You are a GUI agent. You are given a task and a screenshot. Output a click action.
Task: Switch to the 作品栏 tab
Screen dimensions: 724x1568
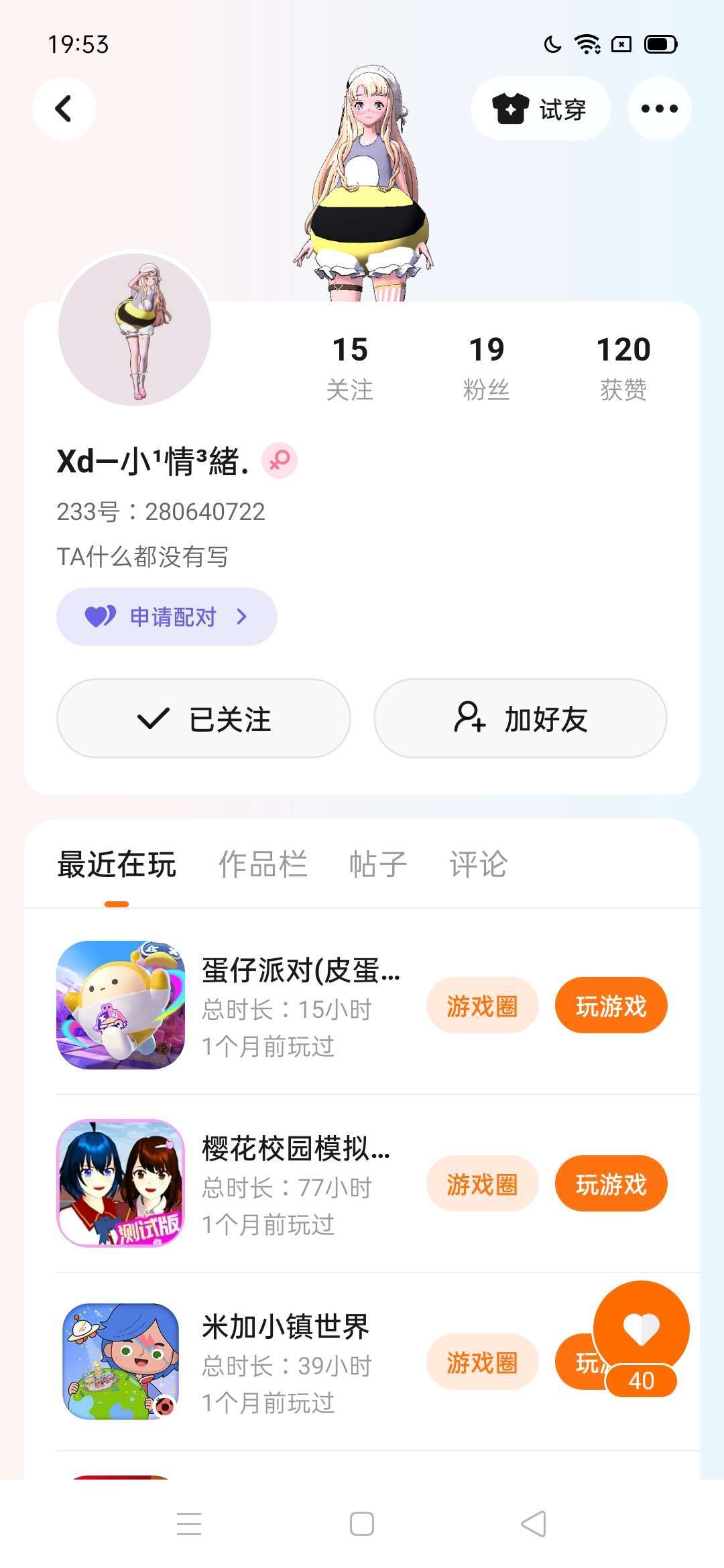[x=263, y=864]
